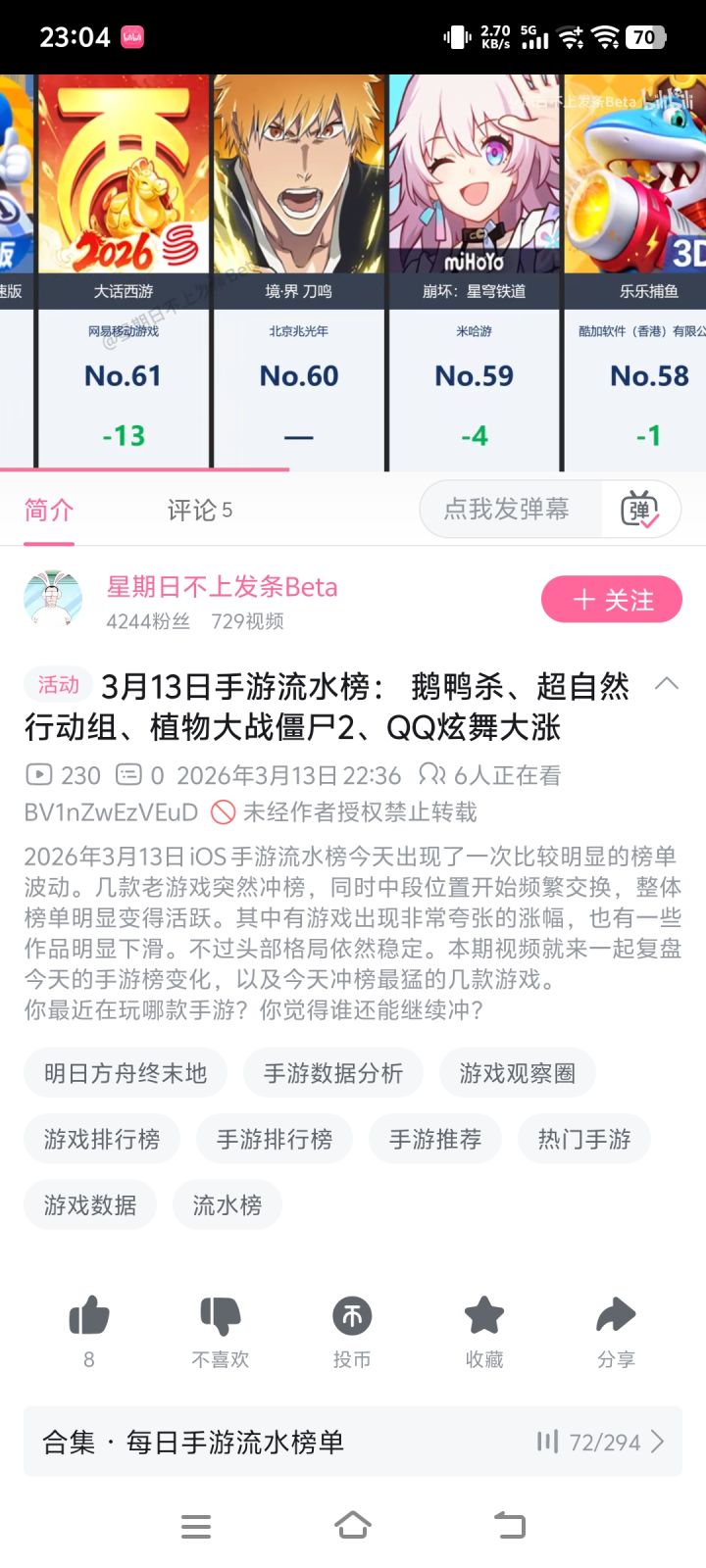
Task: Tap the back icon in bottom navigation
Action: [509, 1525]
